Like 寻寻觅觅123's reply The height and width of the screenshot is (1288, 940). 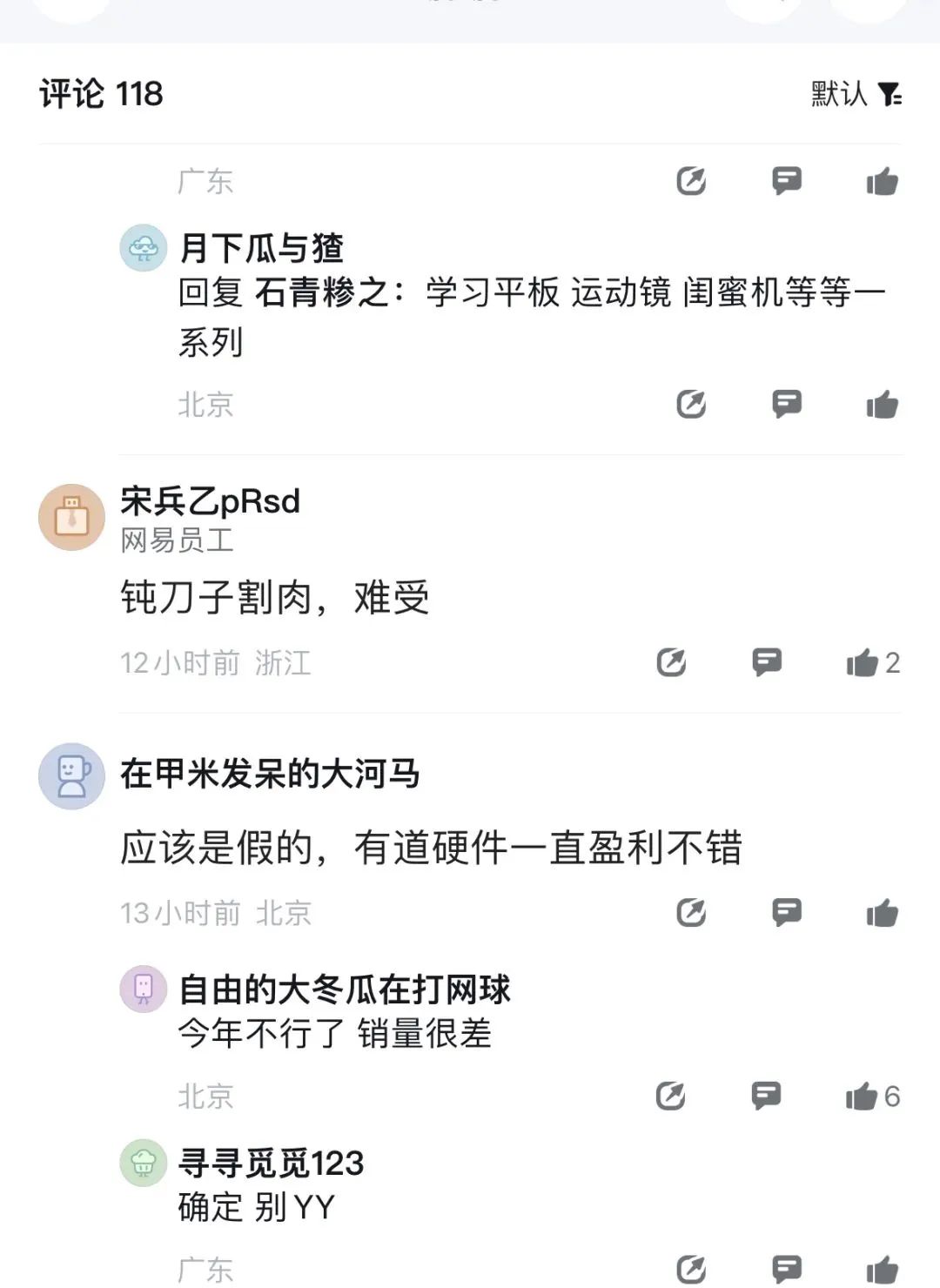[x=882, y=1270]
